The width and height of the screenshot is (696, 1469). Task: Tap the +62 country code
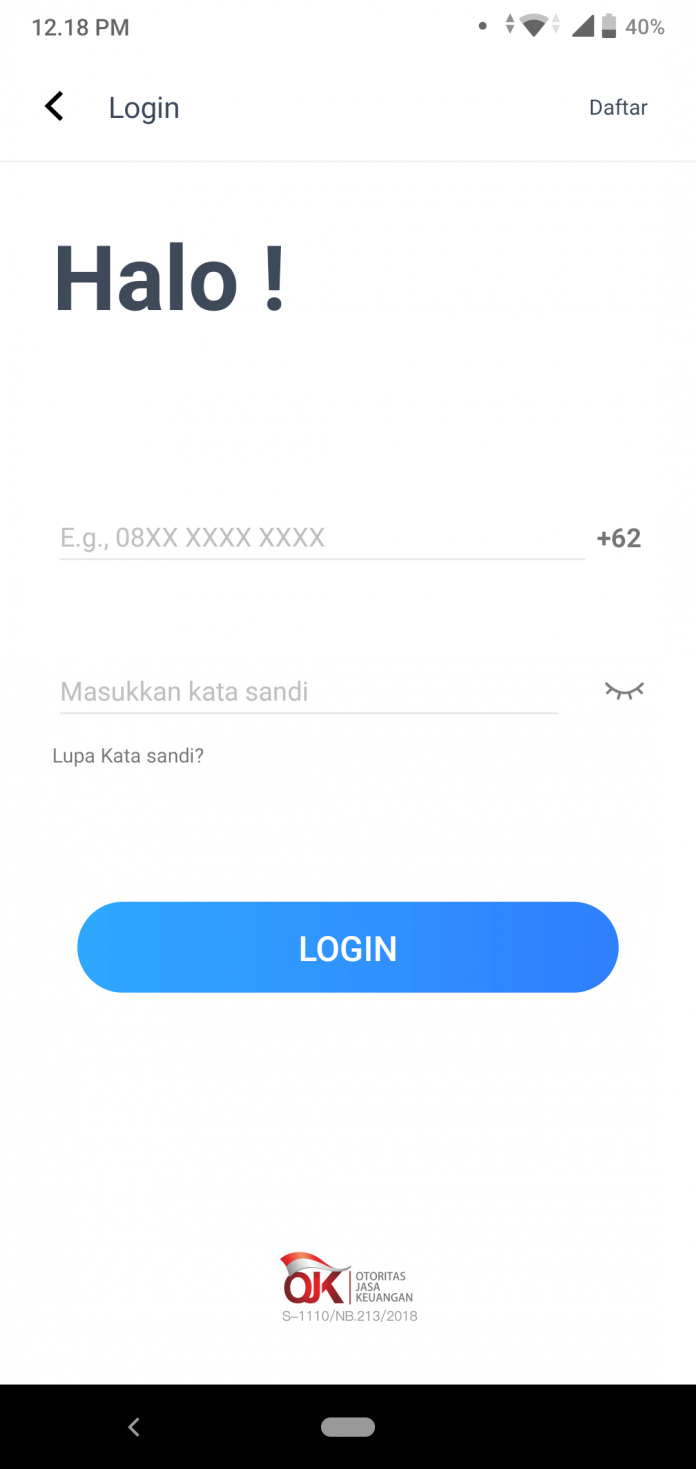(x=618, y=538)
